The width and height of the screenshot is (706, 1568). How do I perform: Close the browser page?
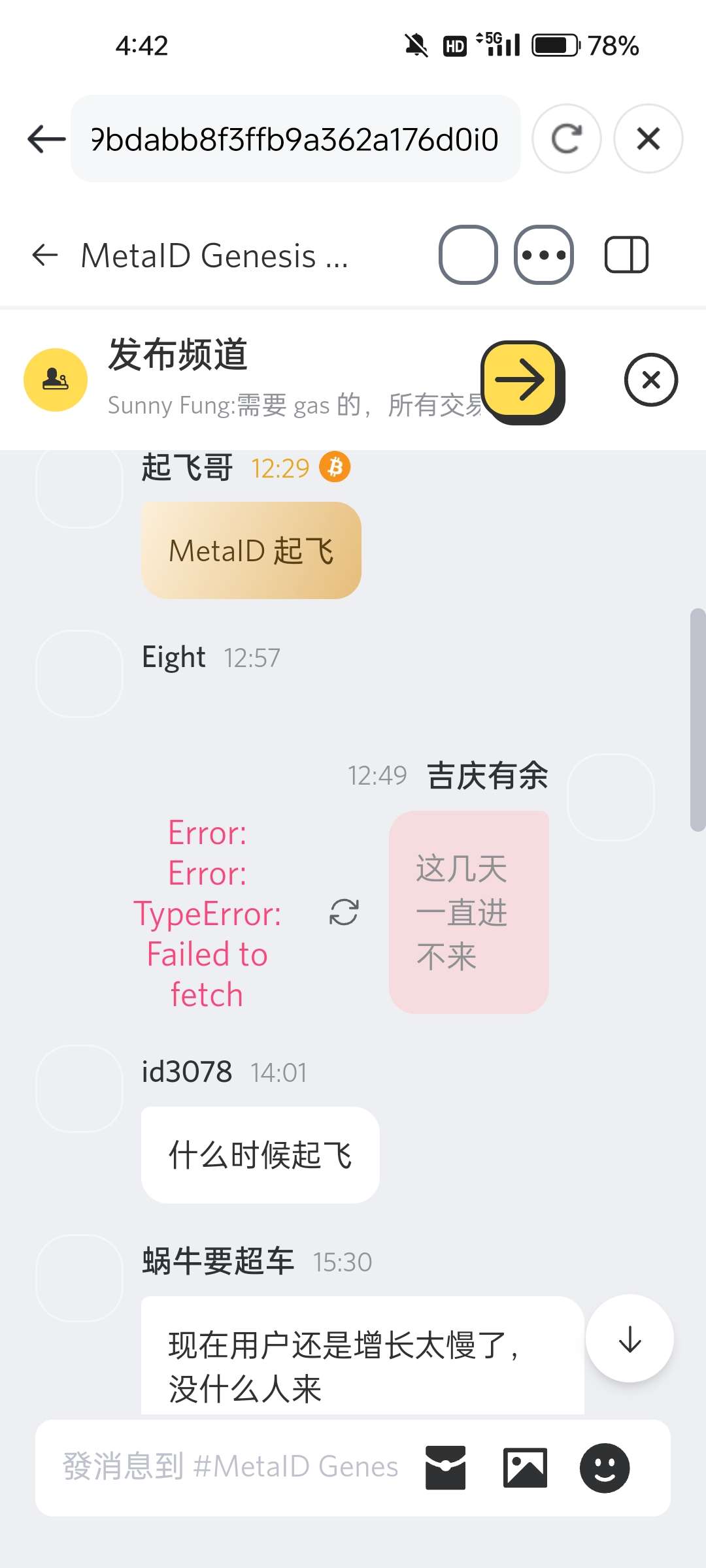click(648, 139)
